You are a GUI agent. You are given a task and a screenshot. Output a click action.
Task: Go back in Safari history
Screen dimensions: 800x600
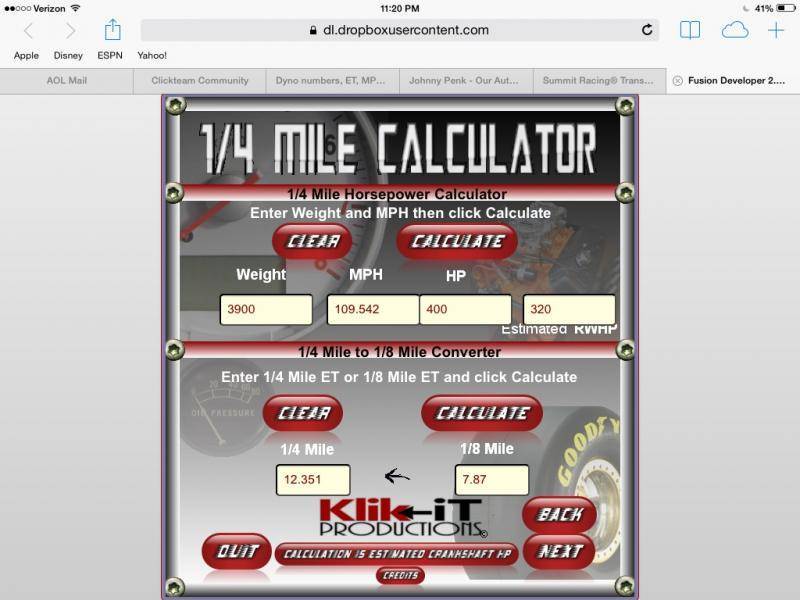28,30
